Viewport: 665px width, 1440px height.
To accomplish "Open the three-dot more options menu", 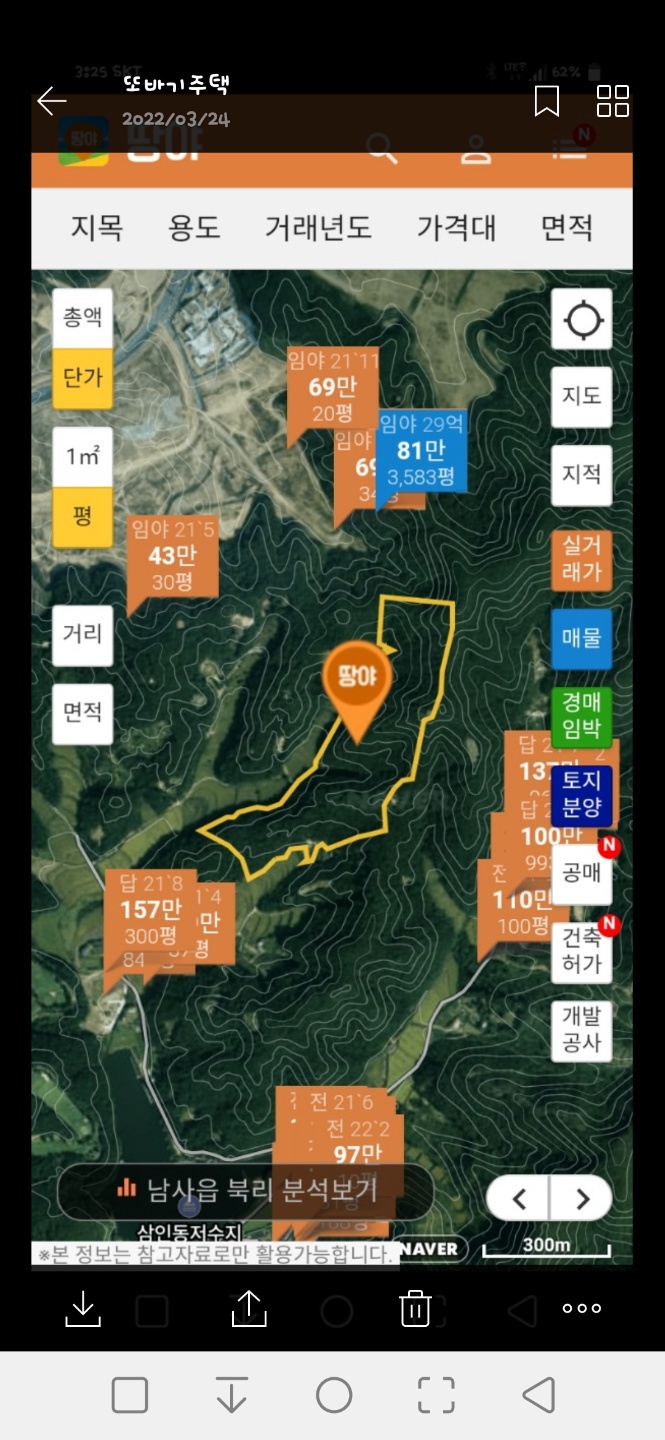I will tap(581, 1308).
